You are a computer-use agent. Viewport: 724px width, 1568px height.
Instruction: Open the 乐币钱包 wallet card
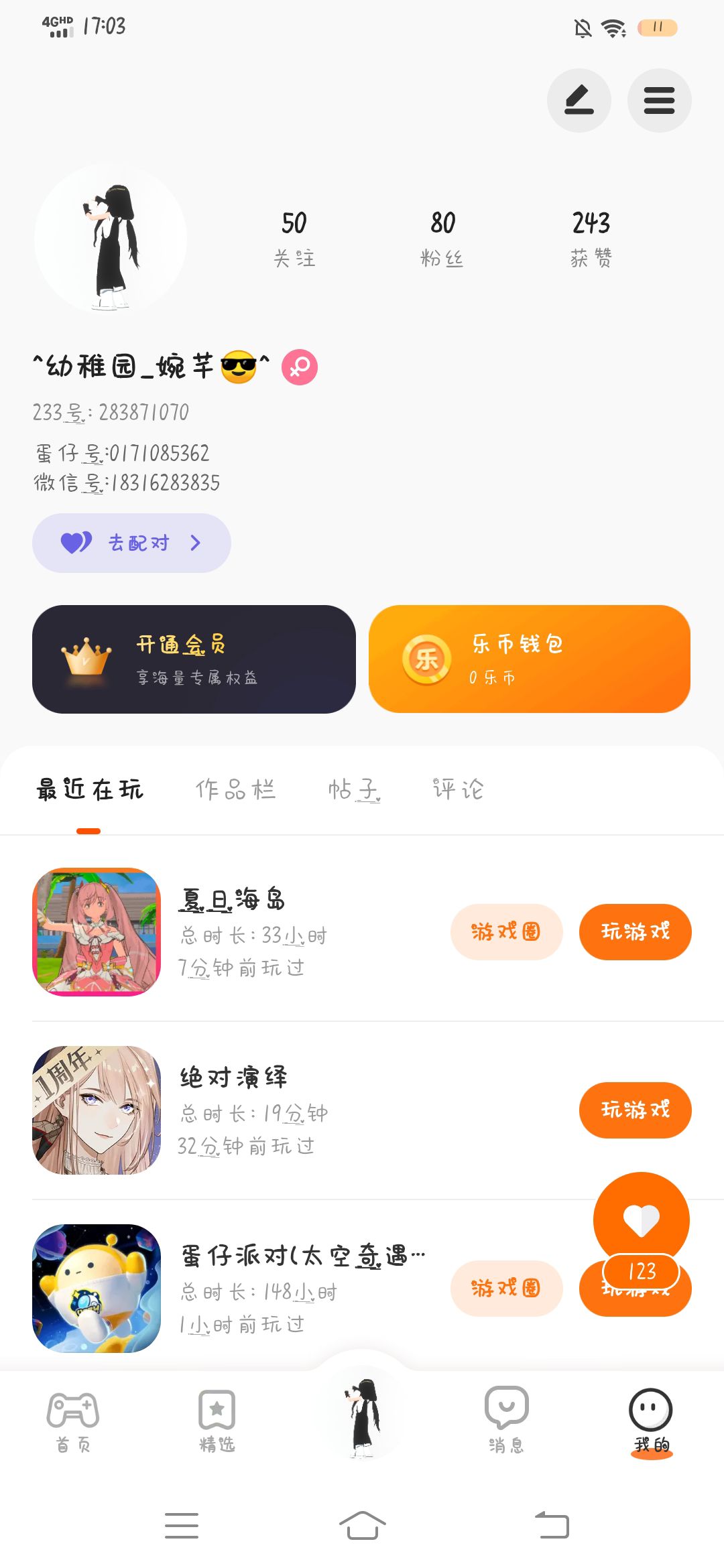[530, 659]
